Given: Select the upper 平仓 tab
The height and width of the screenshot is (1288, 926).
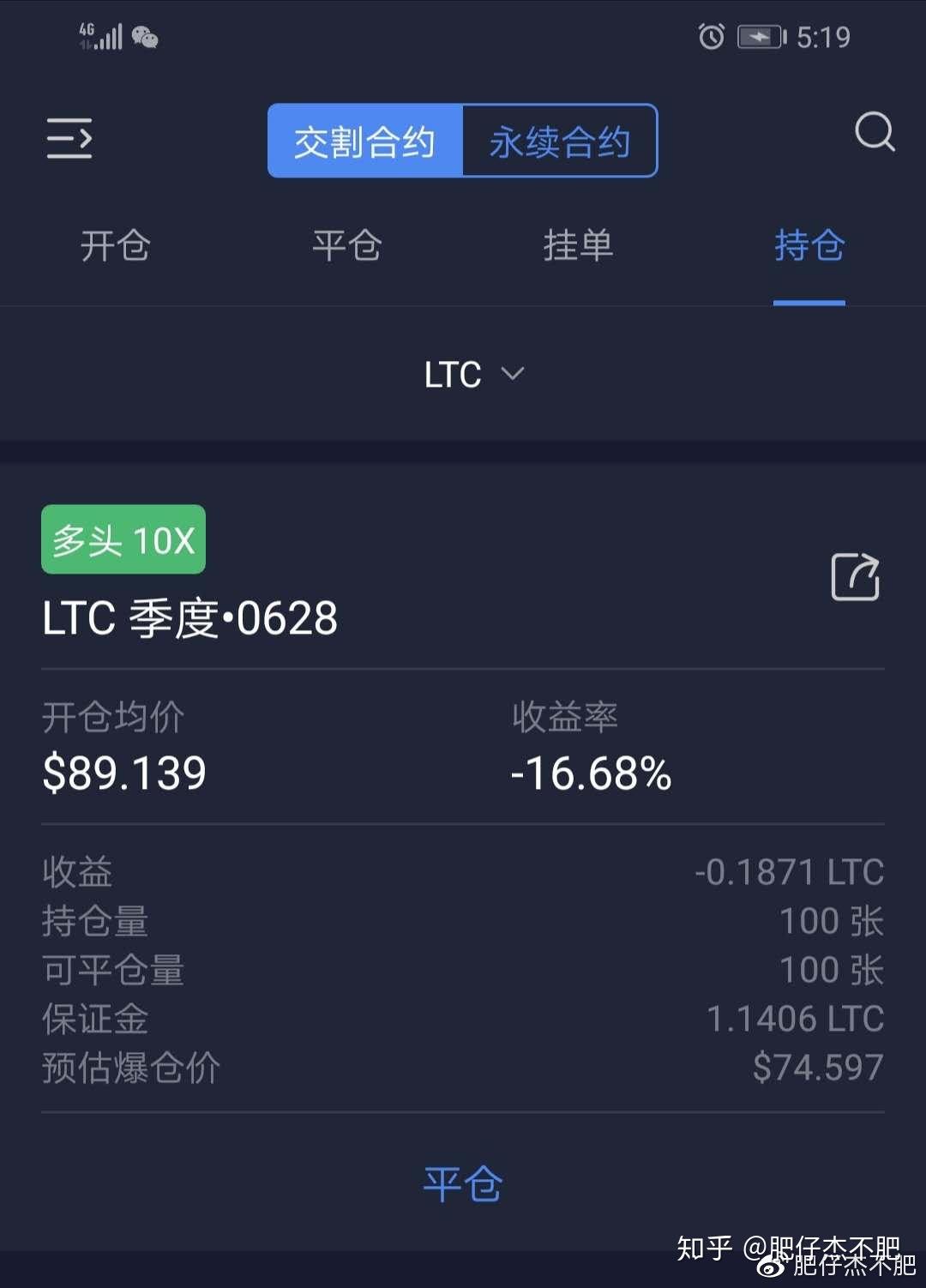Looking at the screenshot, I should (347, 246).
